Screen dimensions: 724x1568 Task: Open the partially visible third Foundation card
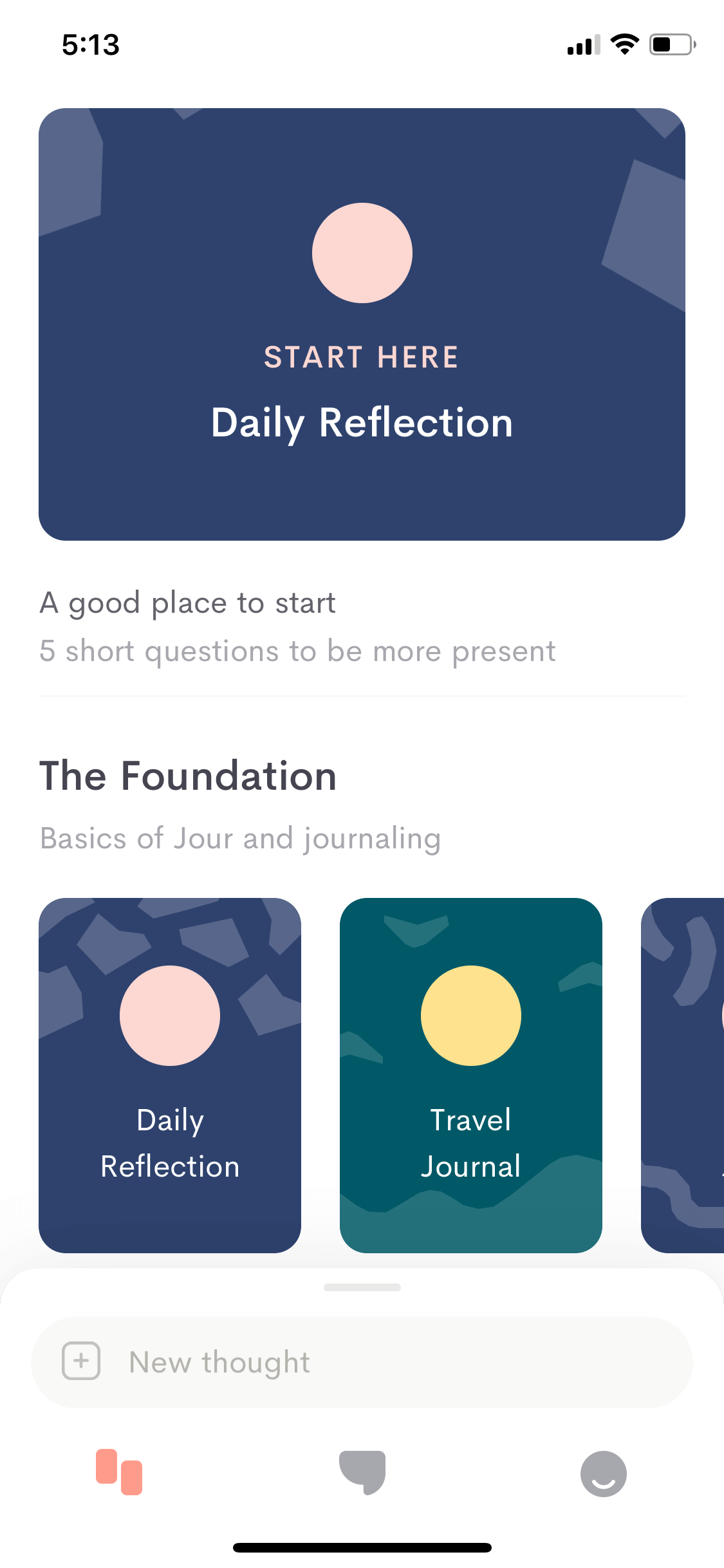[683, 1075]
